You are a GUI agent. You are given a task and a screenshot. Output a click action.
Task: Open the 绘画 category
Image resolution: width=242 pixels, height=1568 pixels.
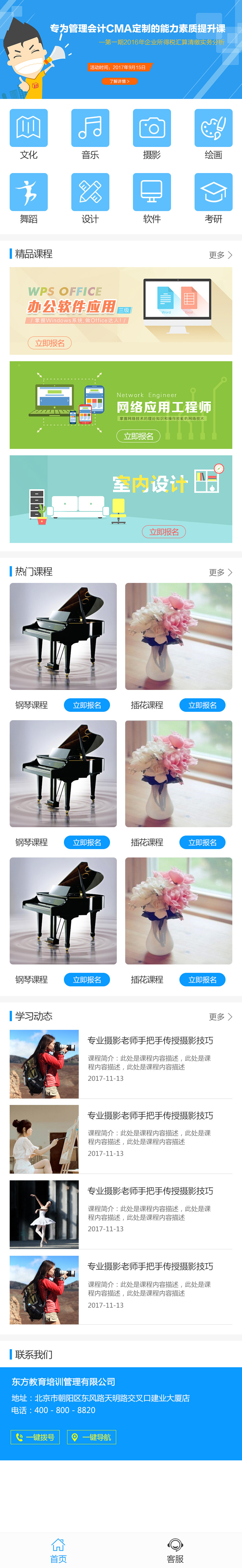tap(213, 134)
